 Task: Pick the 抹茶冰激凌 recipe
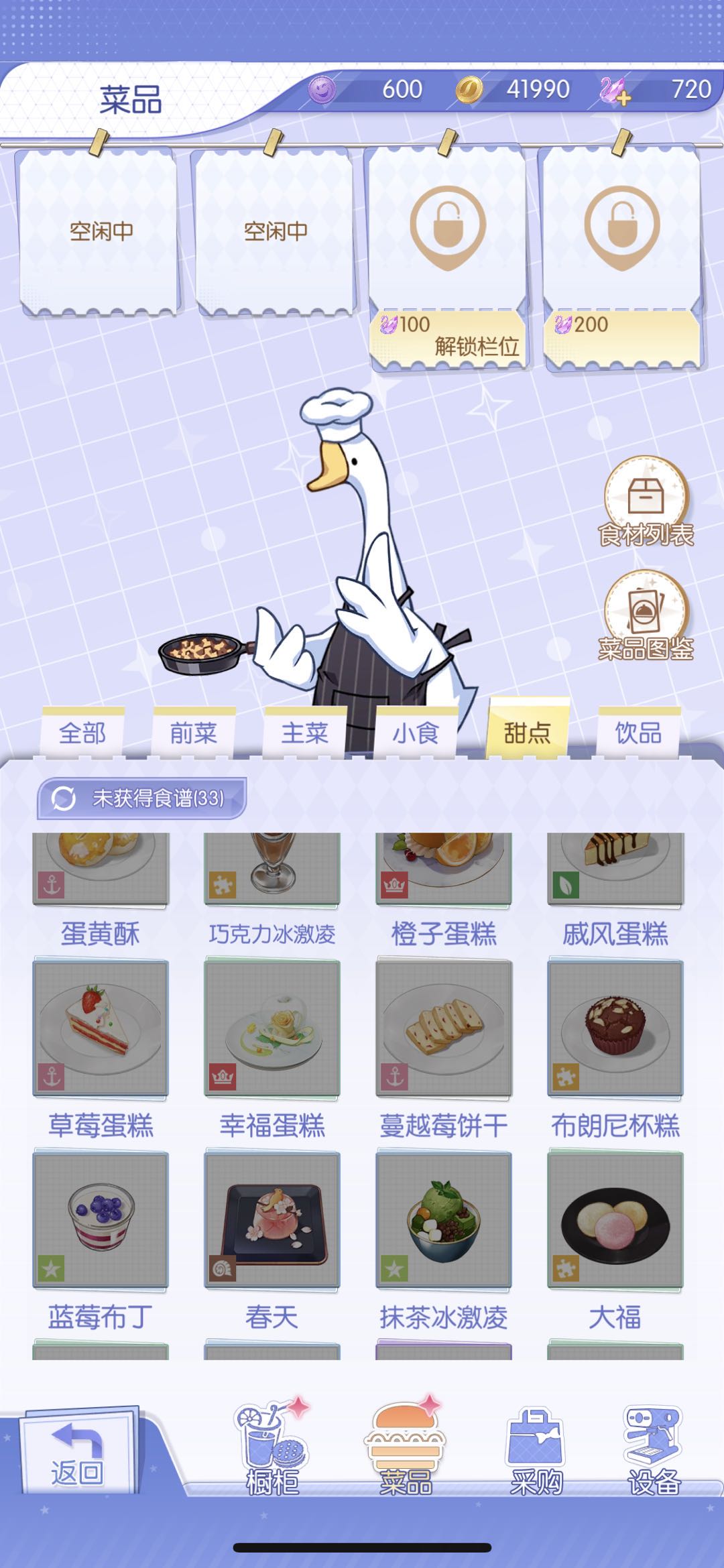444,1220
